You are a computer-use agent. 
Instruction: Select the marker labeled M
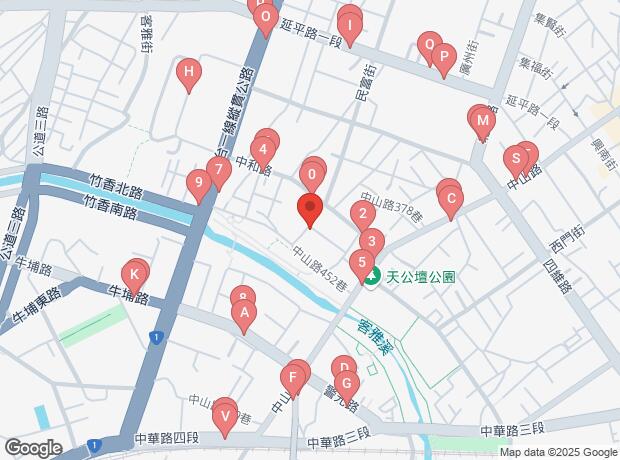483,124
